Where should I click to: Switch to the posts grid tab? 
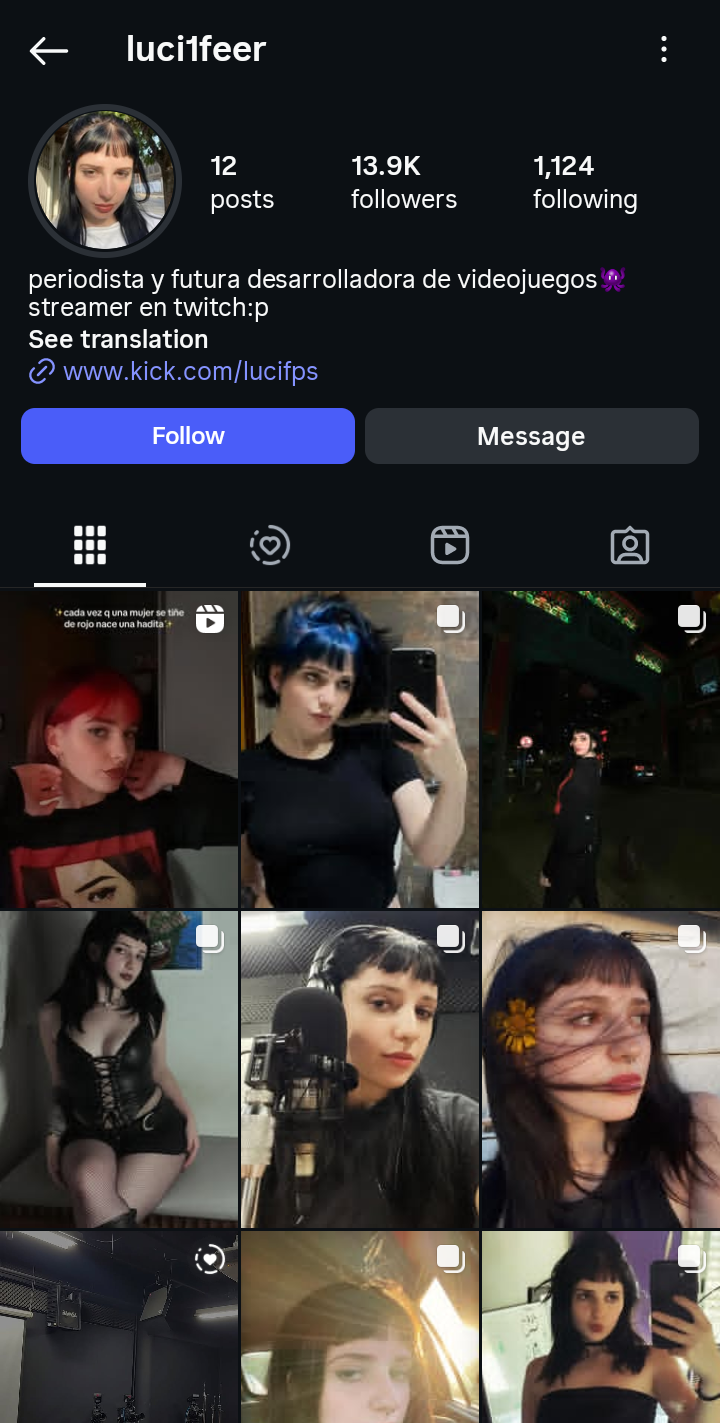[90, 545]
